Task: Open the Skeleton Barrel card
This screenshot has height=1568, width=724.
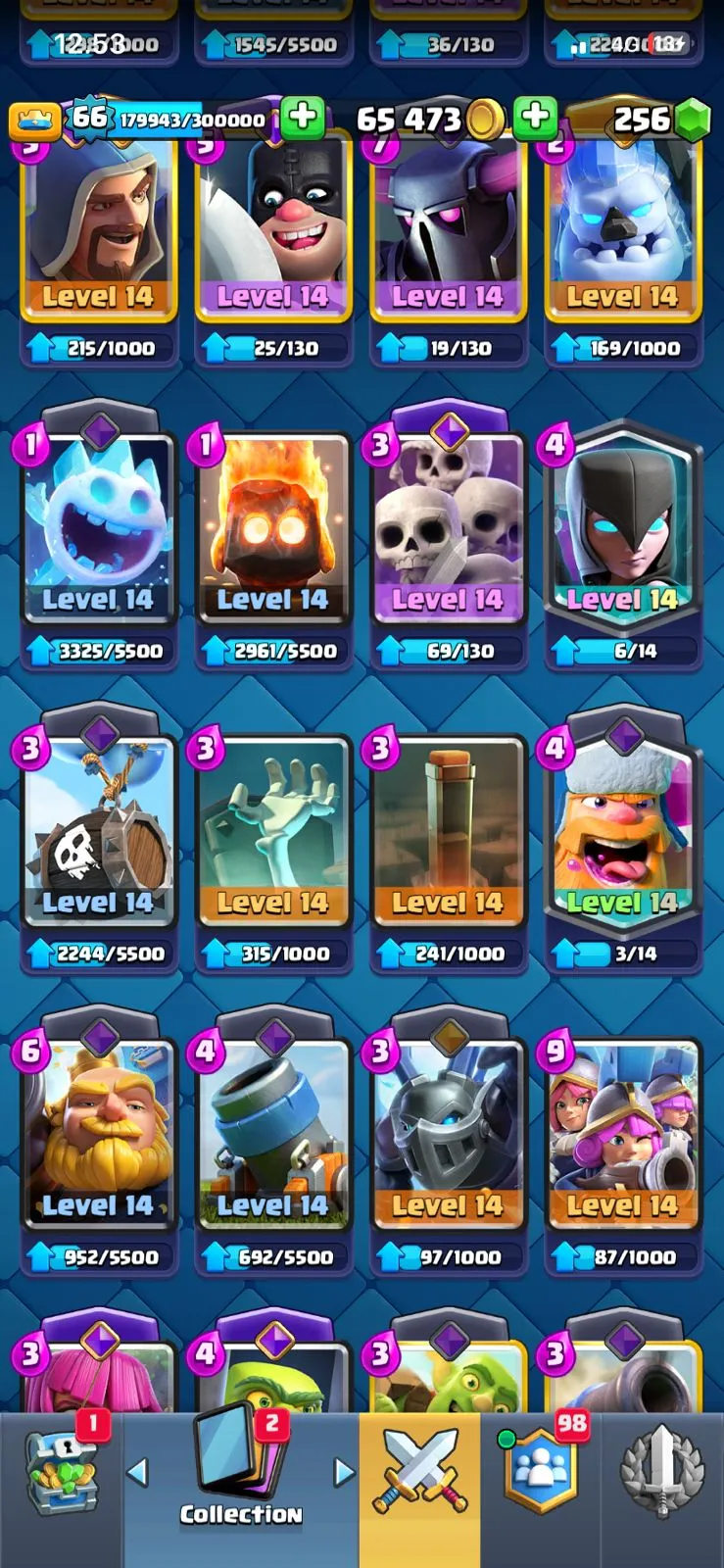Action: point(98,833)
